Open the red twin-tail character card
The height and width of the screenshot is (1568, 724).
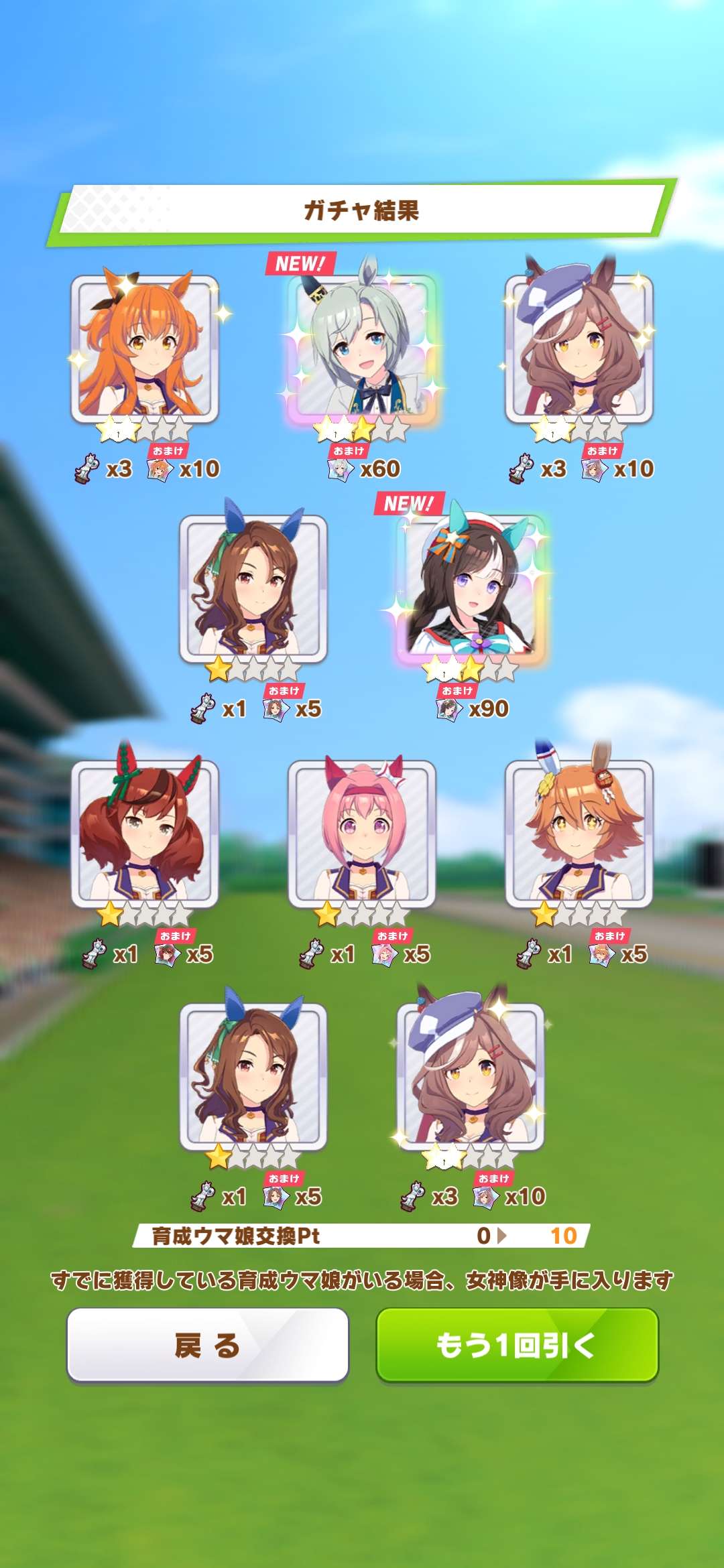[x=145, y=833]
